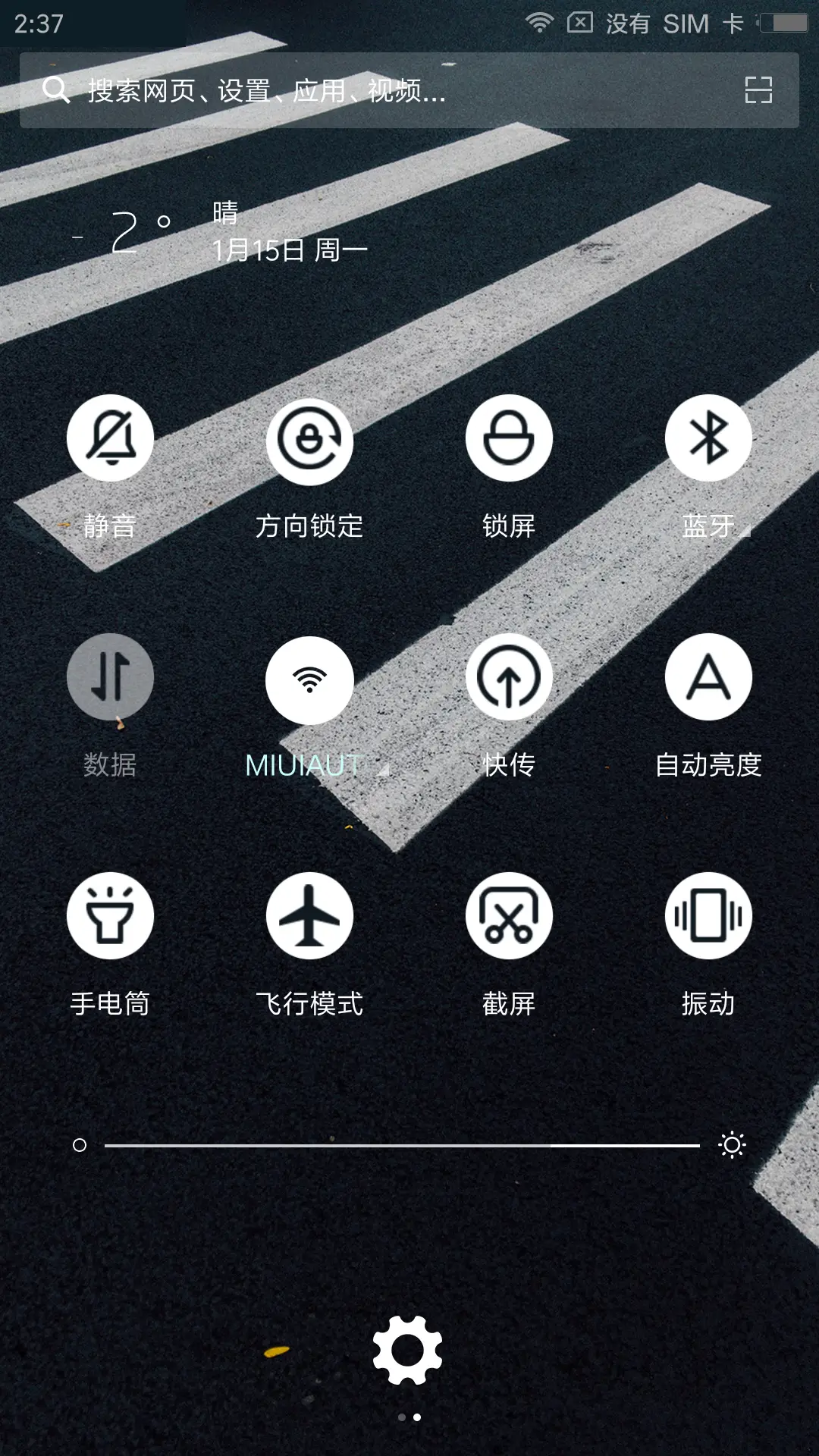Toggle 蓝牙 Bluetooth on
This screenshot has height=1456, width=819.
708,438
